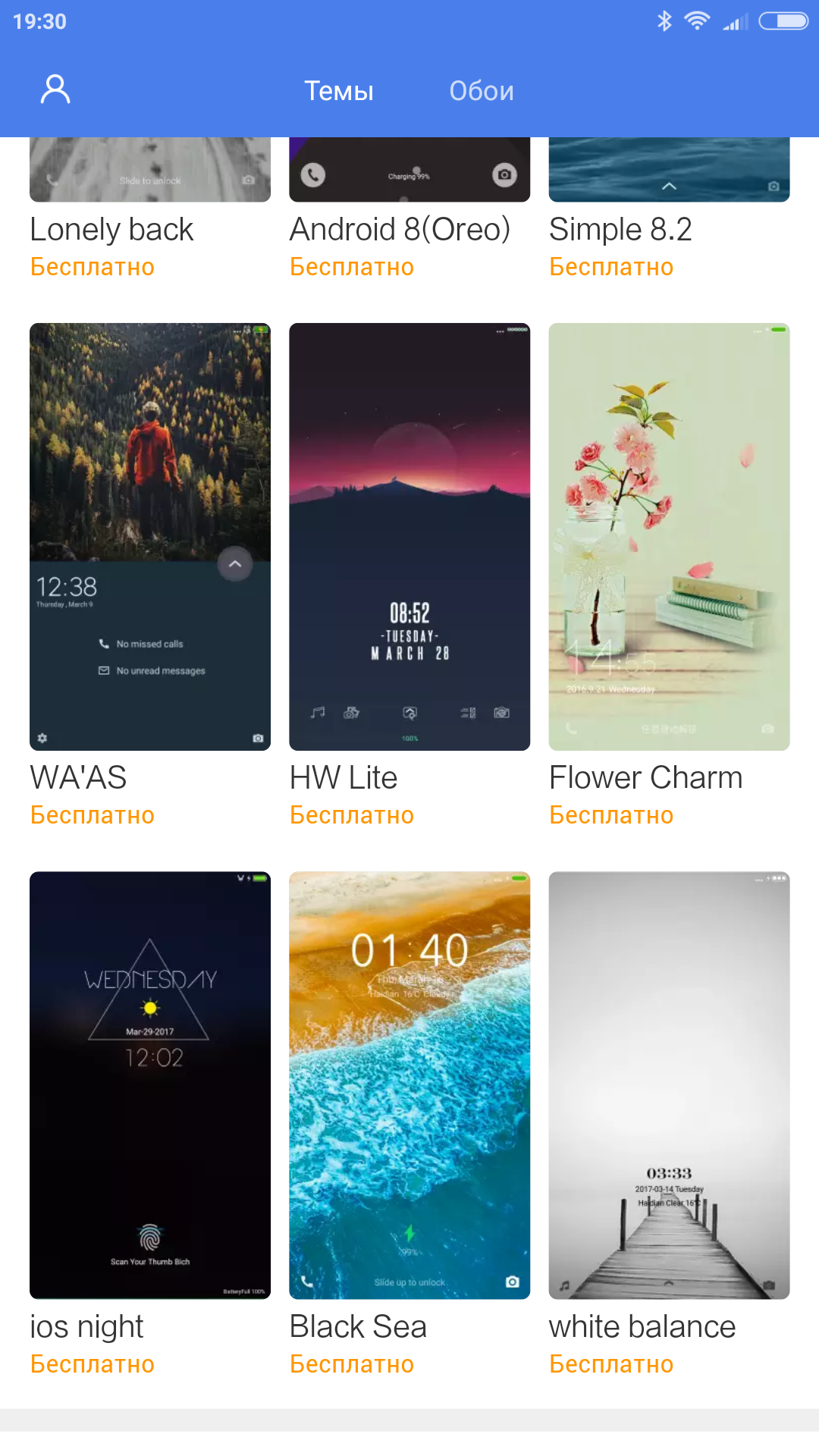Viewport: 819px width, 1456px height.
Task: Open the Flower Charm theme
Action: 669,537
